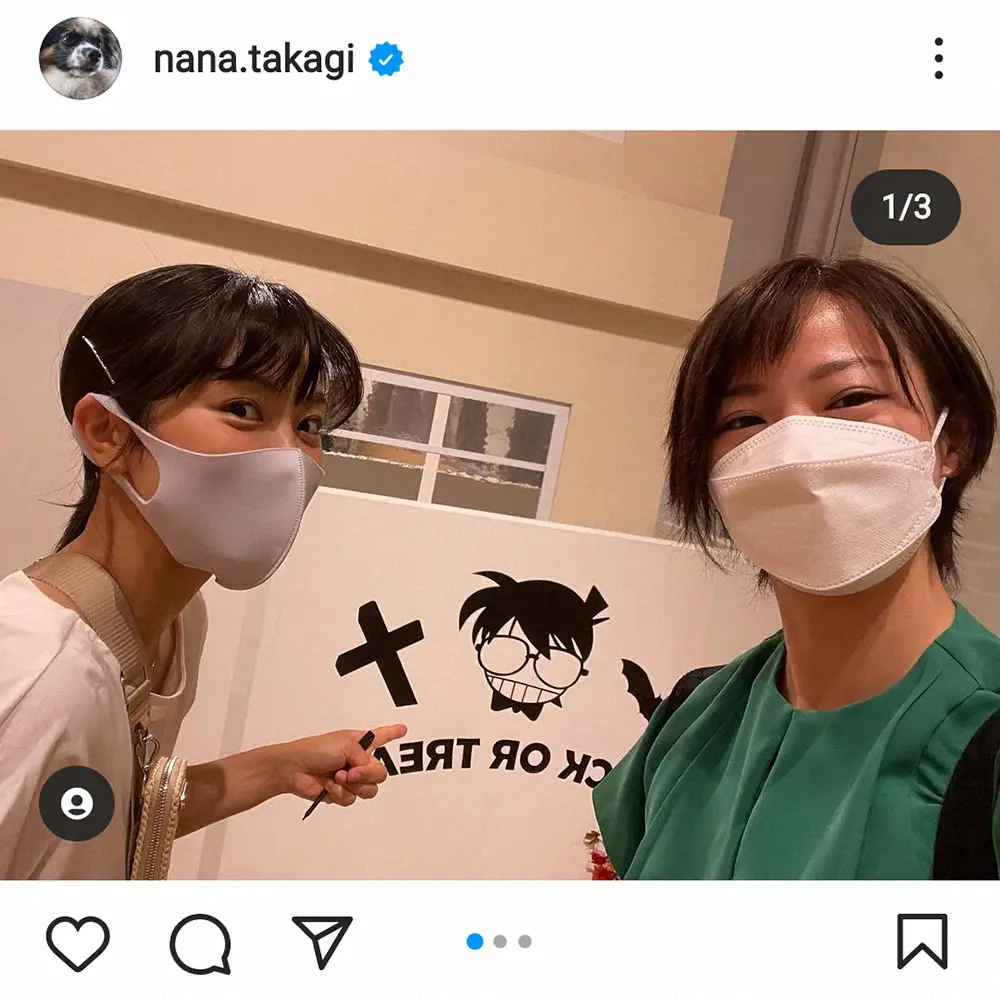Like this post with the heart
This screenshot has height=998, width=1000.
pyautogui.click(x=78, y=942)
